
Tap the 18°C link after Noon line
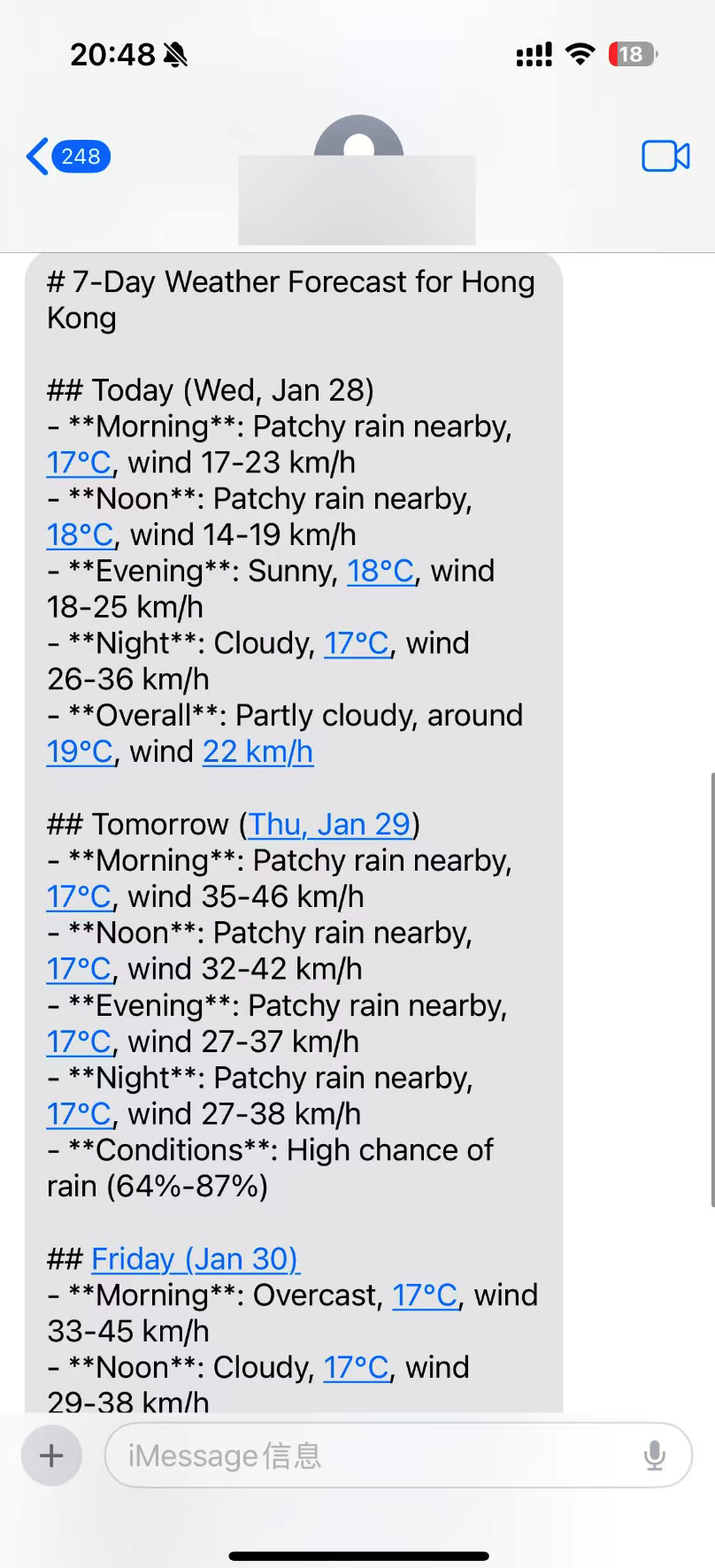(80, 535)
